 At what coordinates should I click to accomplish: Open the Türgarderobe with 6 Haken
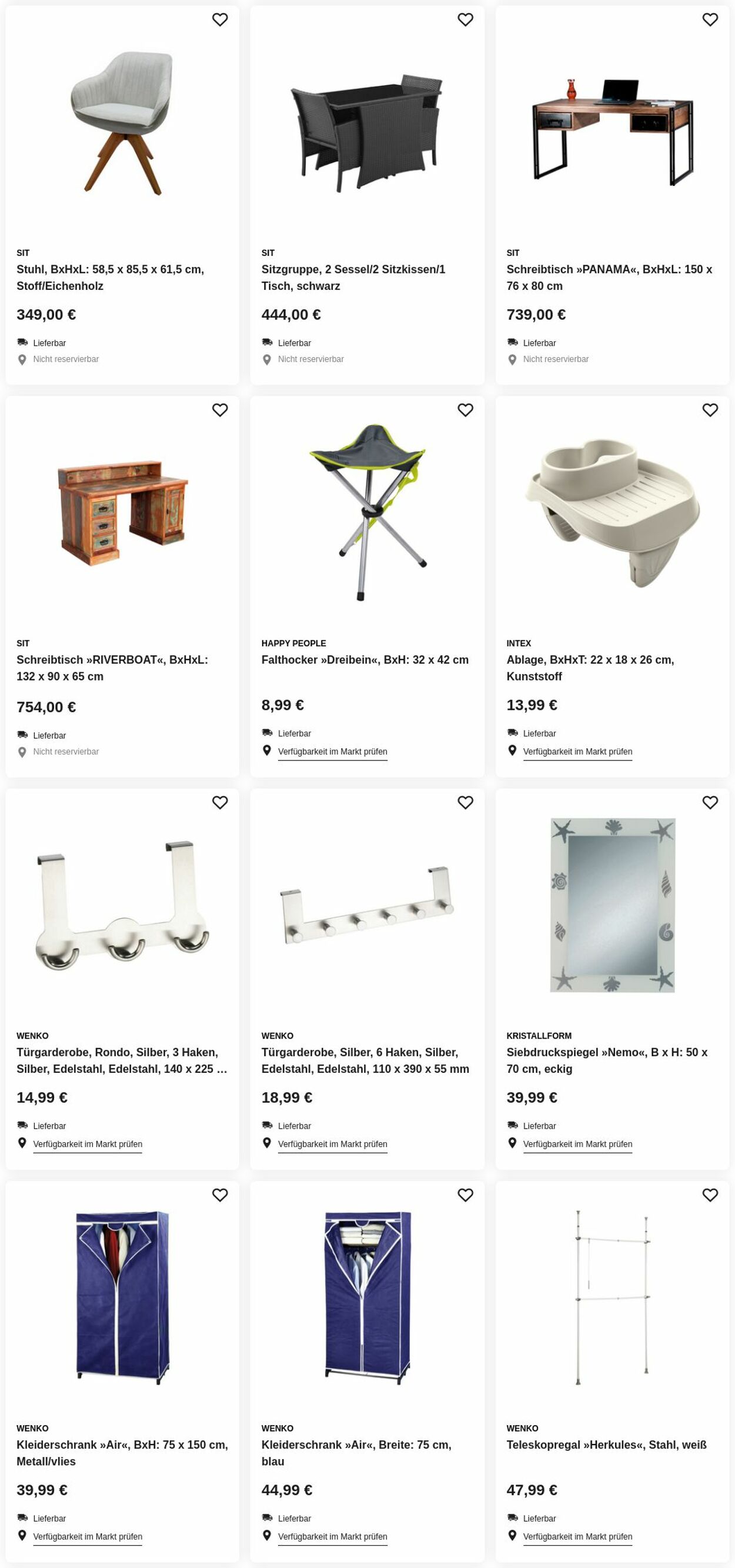365,1060
